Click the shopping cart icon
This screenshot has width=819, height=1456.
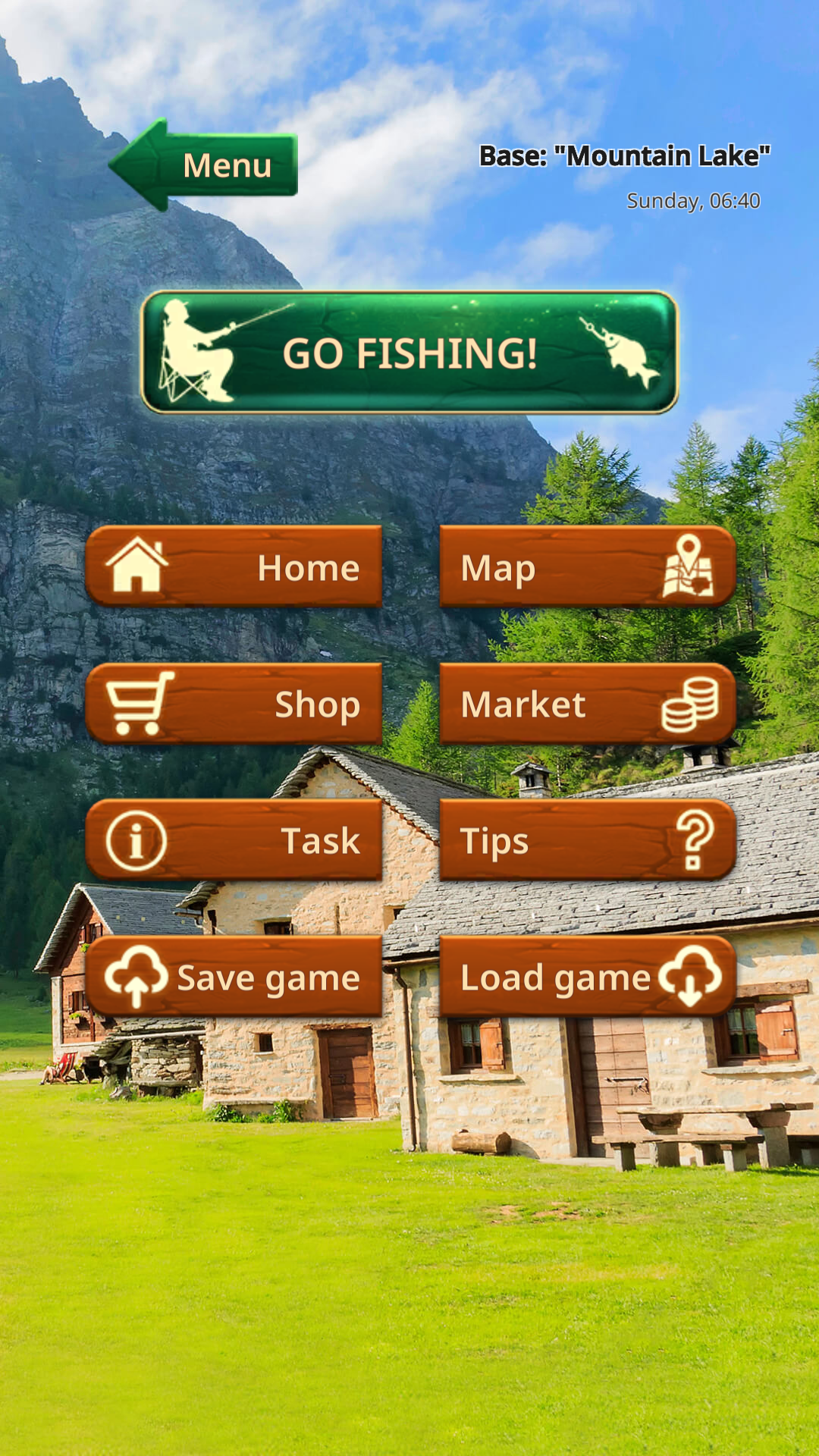pos(137,704)
